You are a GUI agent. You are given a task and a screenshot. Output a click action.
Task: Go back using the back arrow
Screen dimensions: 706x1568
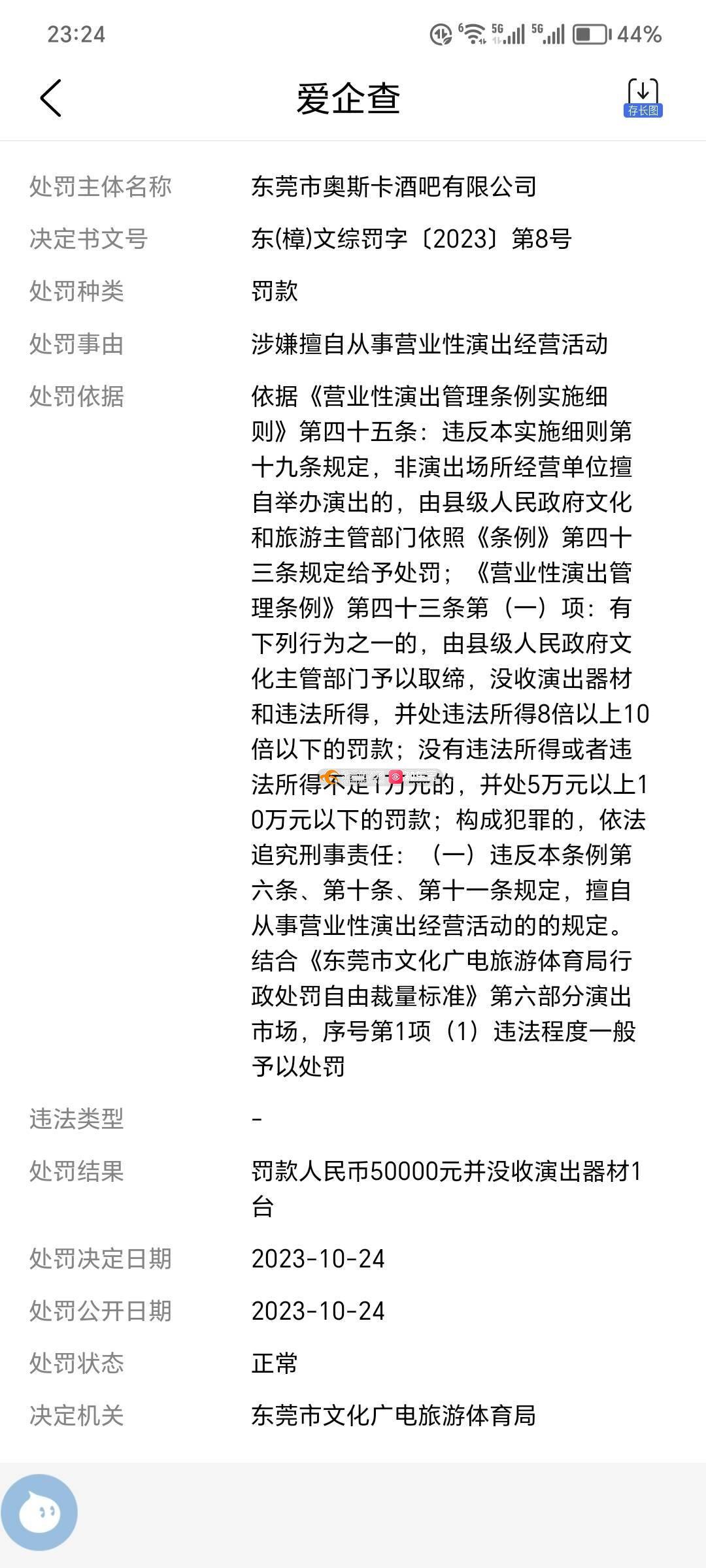[51, 99]
